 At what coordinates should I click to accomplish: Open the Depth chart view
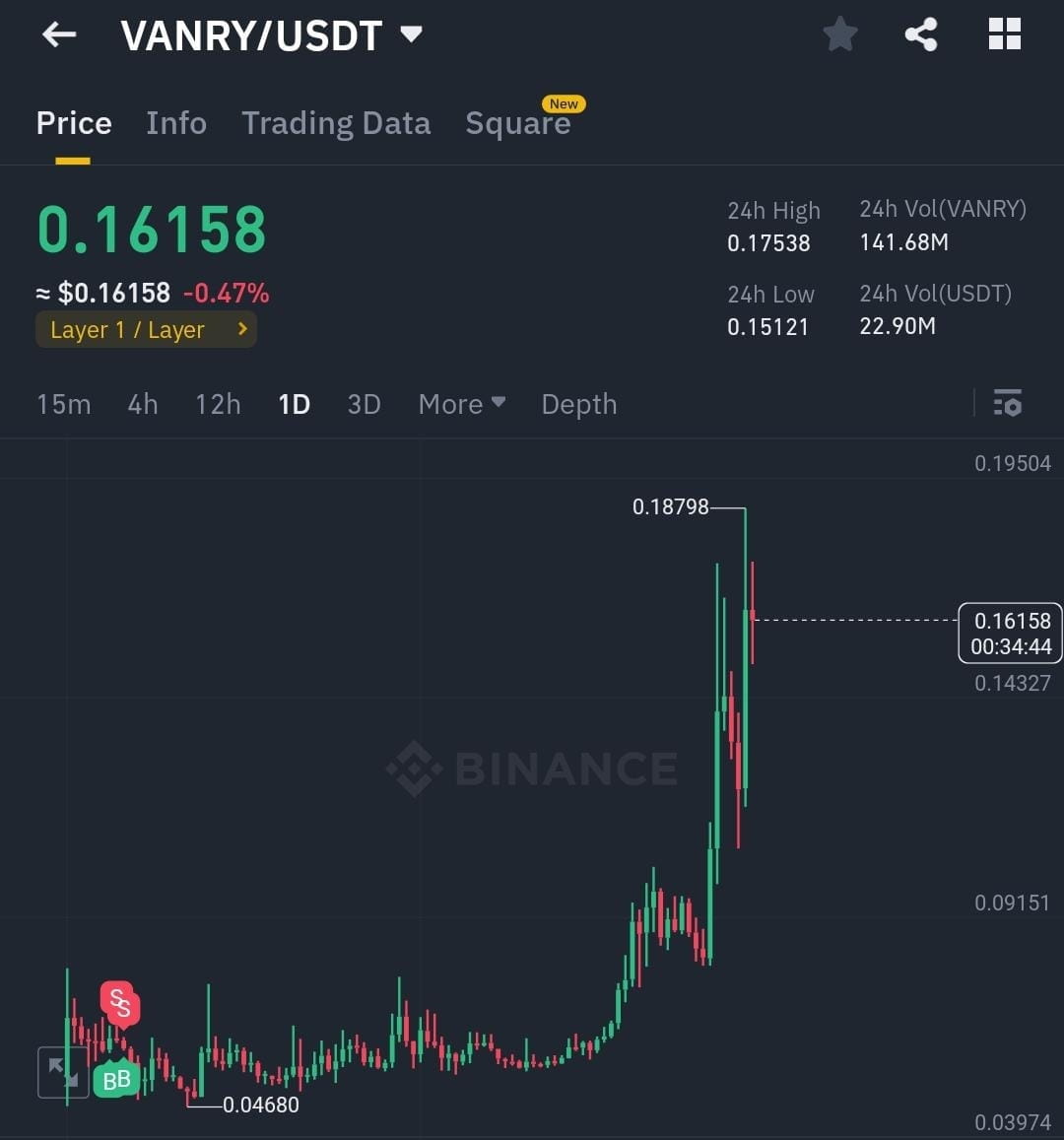click(x=578, y=404)
